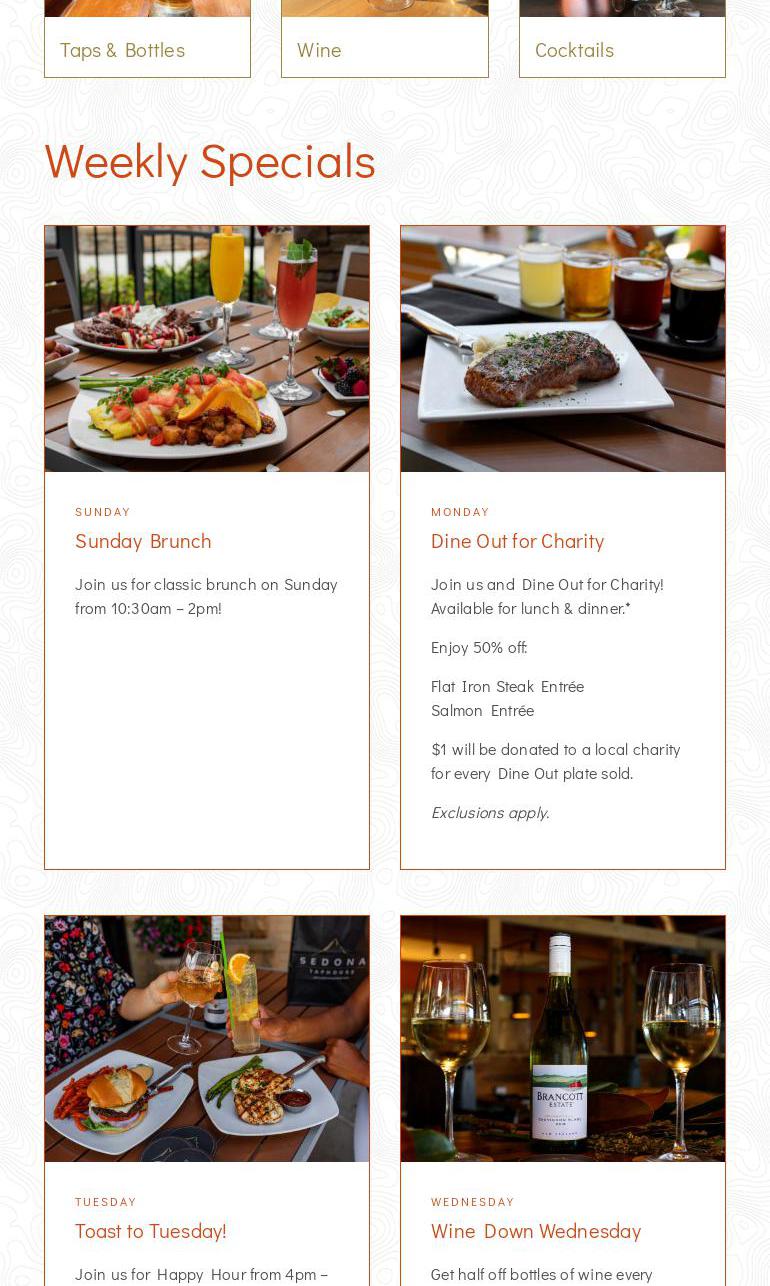
Task: Open the Wine Down Wednesday card
Action: (x=563, y=1100)
